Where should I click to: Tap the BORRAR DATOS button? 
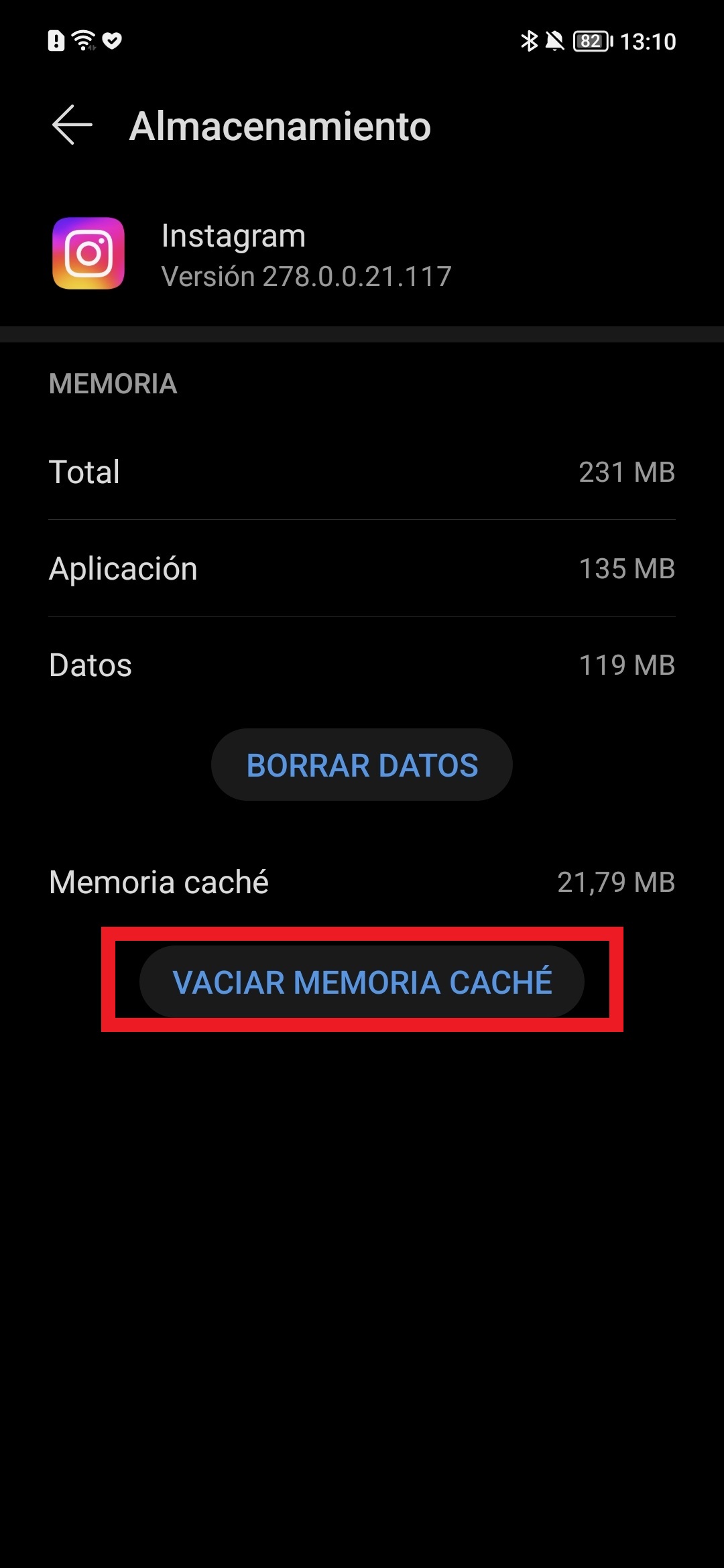click(x=362, y=765)
